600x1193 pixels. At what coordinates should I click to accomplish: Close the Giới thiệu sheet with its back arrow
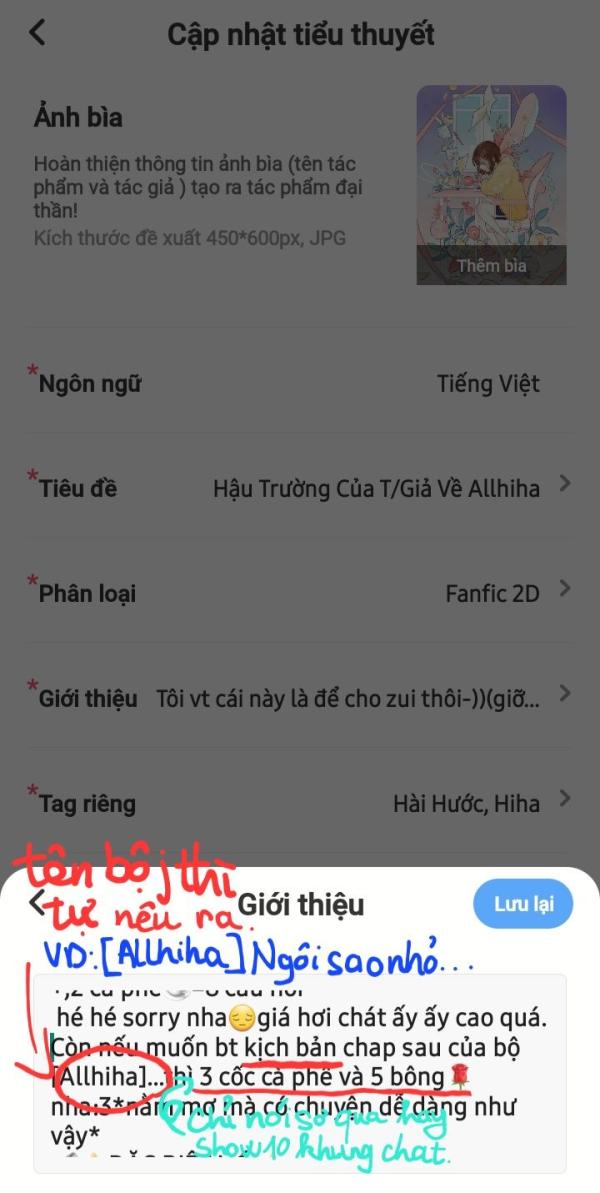point(37,903)
